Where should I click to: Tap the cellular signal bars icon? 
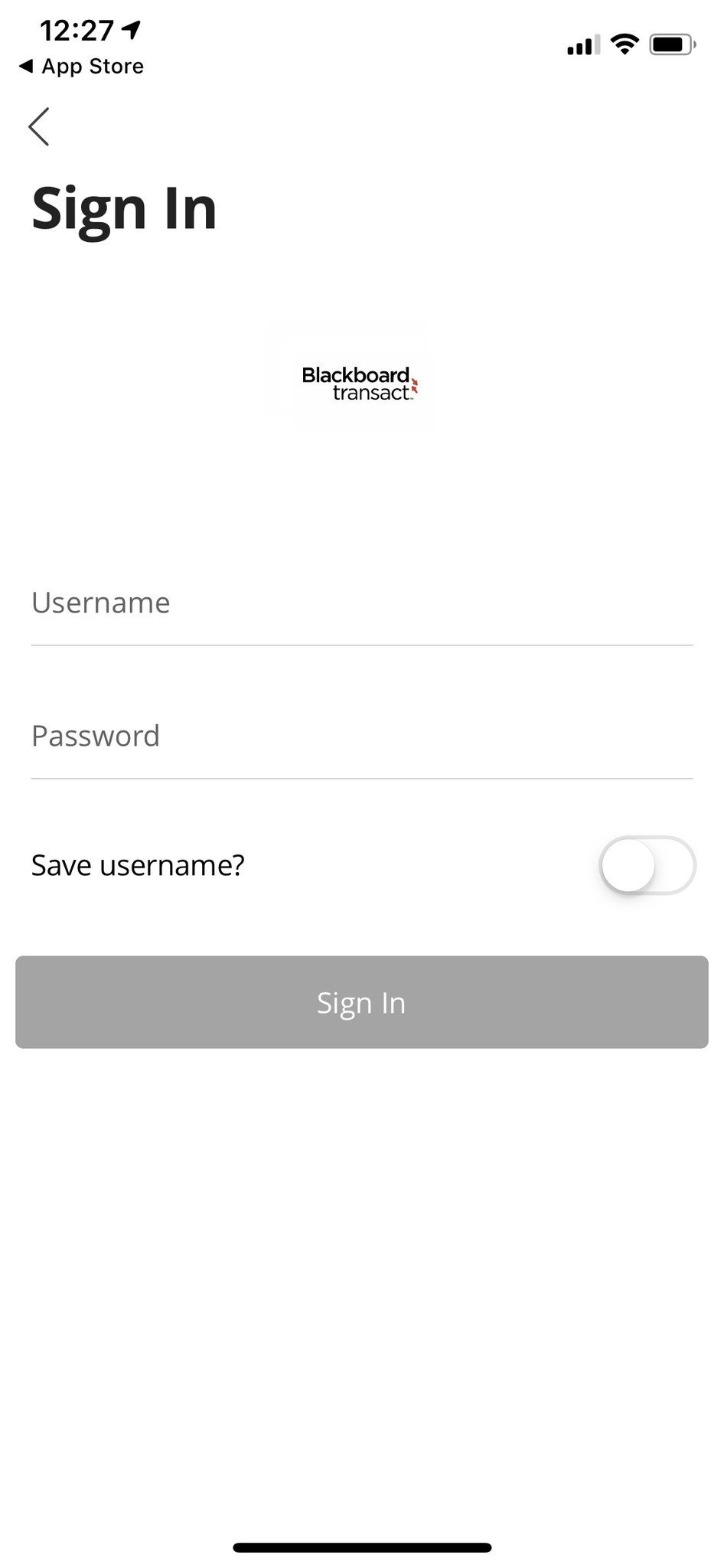click(583, 44)
